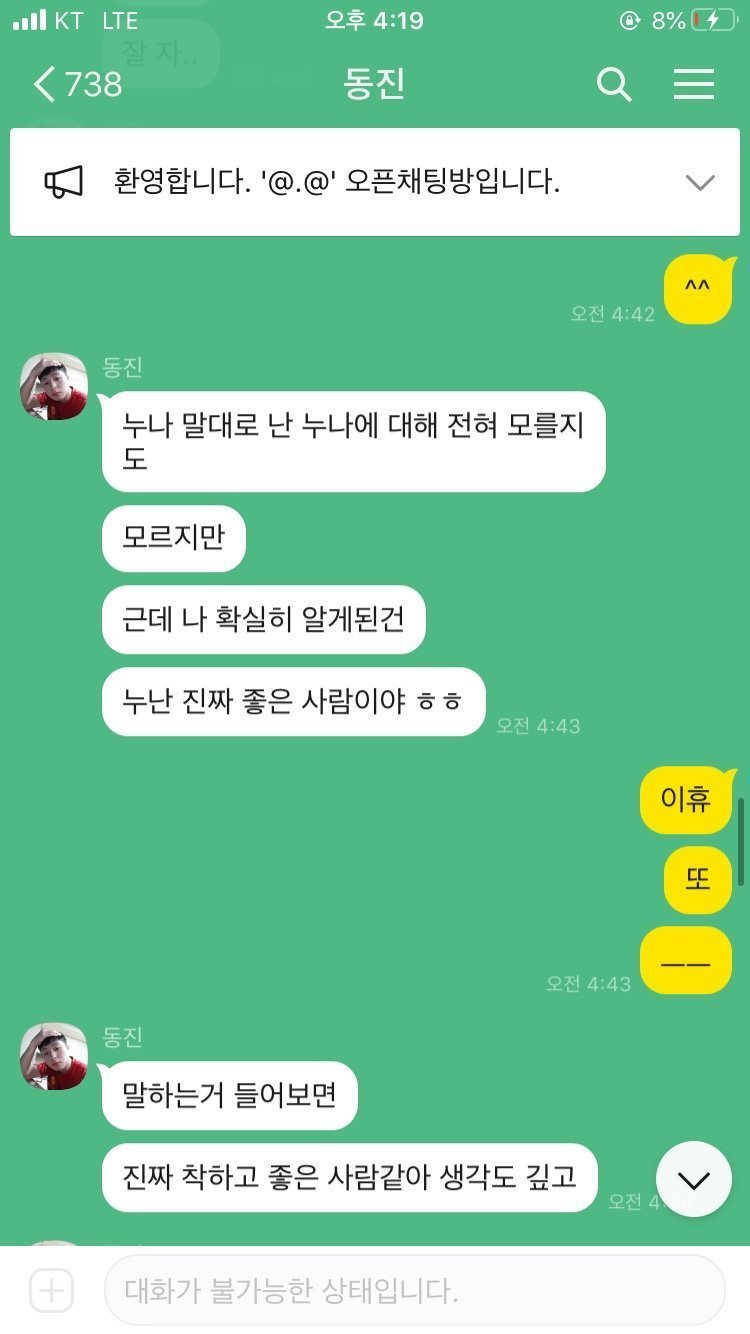Go back to the chat list
Viewport: 750px width, 1334px height.
click(75, 84)
